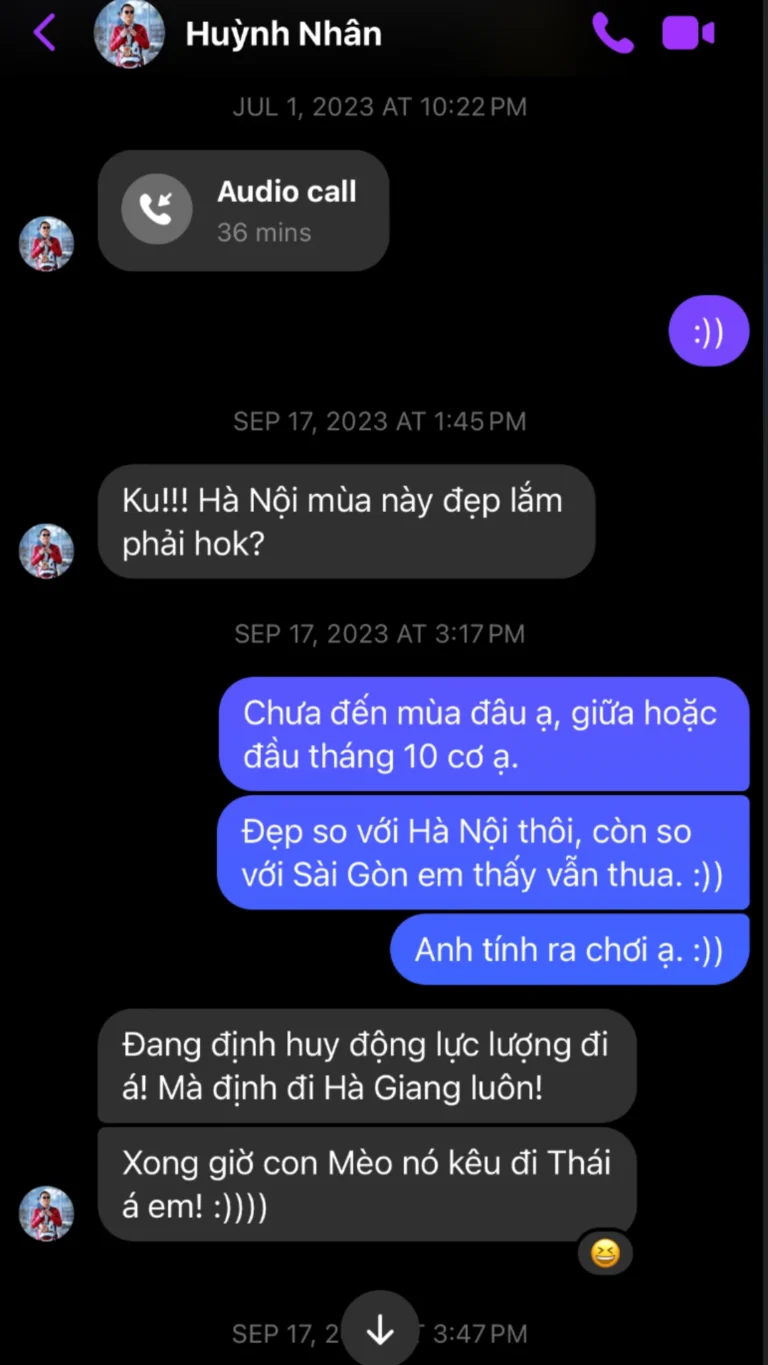Open the 'Audio call 36 mins' call entry
Image resolution: width=768 pixels, height=1365 pixels.
tap(243, 210)
